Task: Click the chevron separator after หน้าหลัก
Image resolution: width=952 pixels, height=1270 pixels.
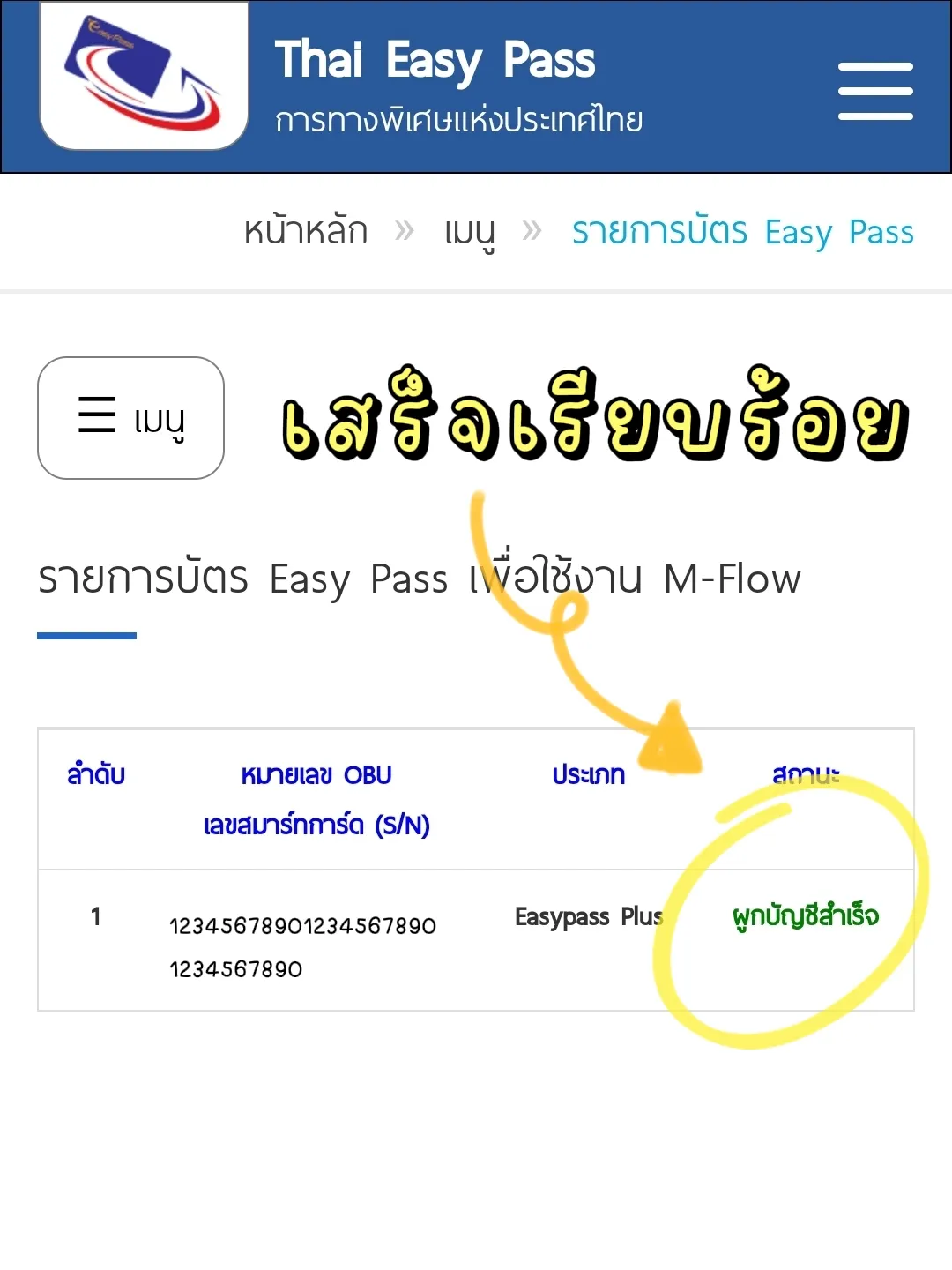Action: 406,231
